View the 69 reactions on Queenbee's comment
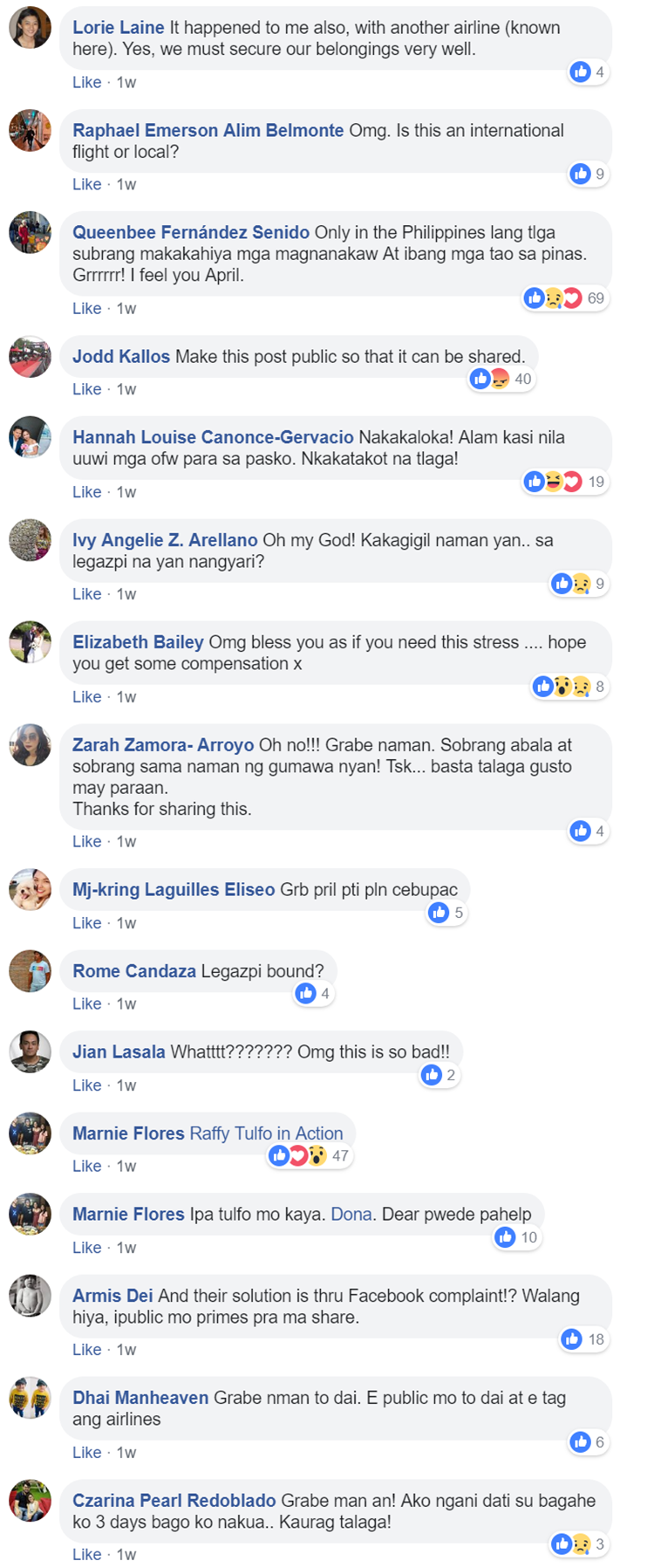 [x=565, y=298]
